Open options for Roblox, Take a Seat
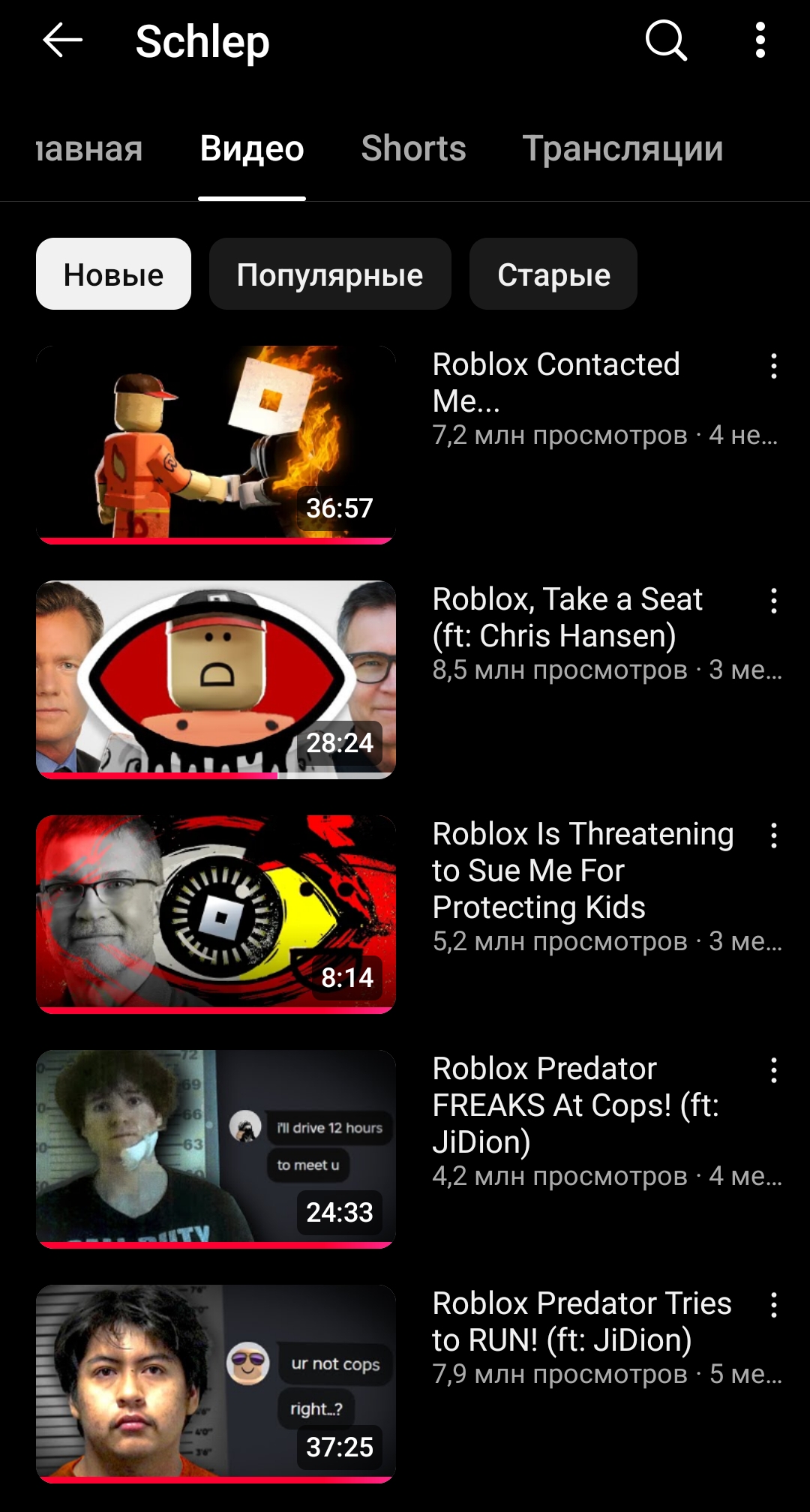This screenshot has width=810, height=1512. [x=774, y=601]
